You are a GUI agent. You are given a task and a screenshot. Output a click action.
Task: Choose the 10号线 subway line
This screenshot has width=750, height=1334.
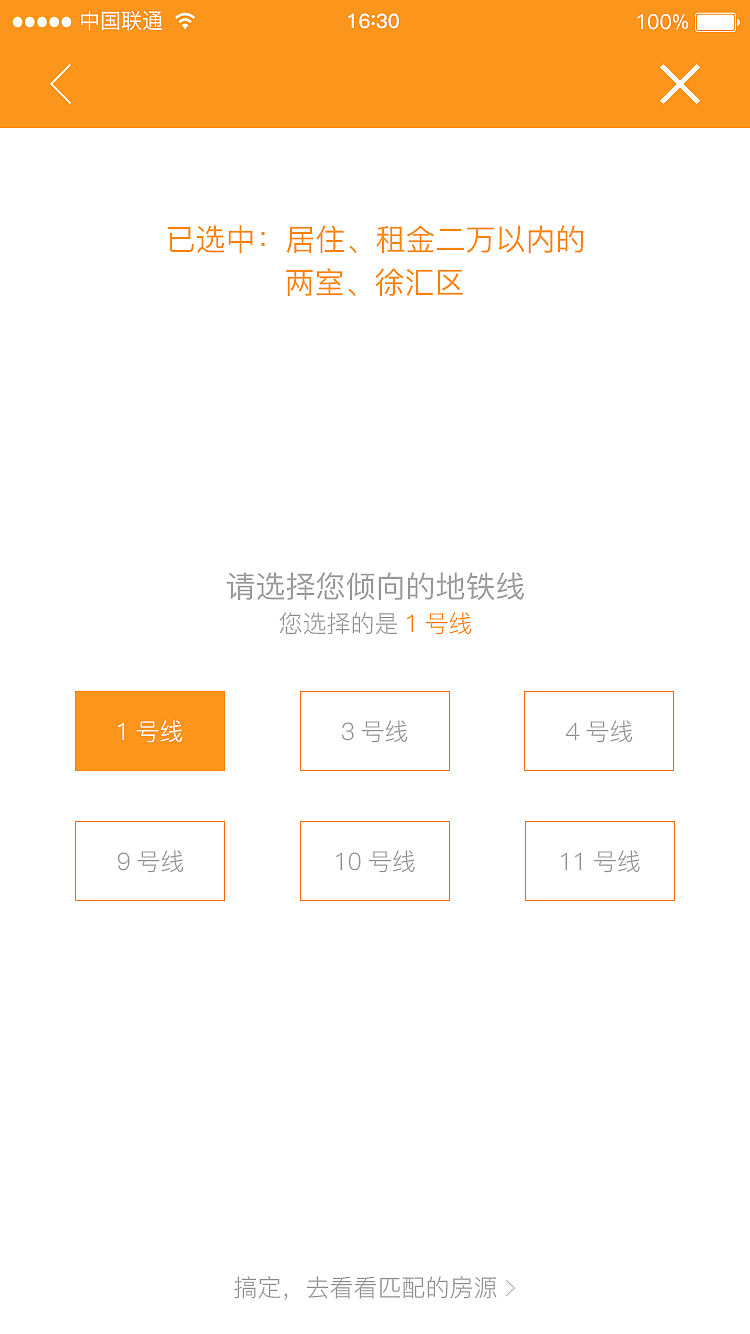pyautogui.click(x=375, y=861)
